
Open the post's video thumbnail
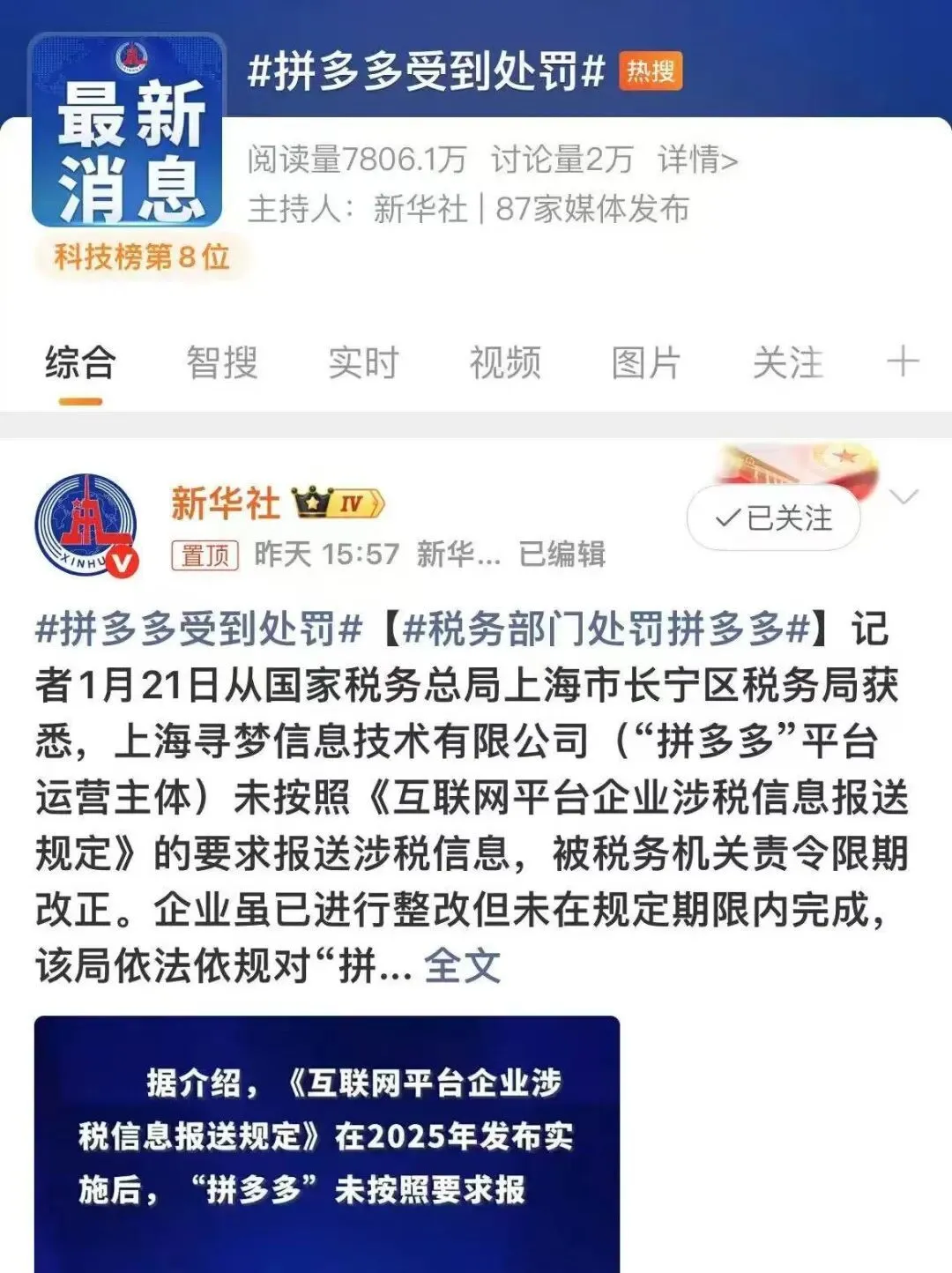(x=326, y=1143)
